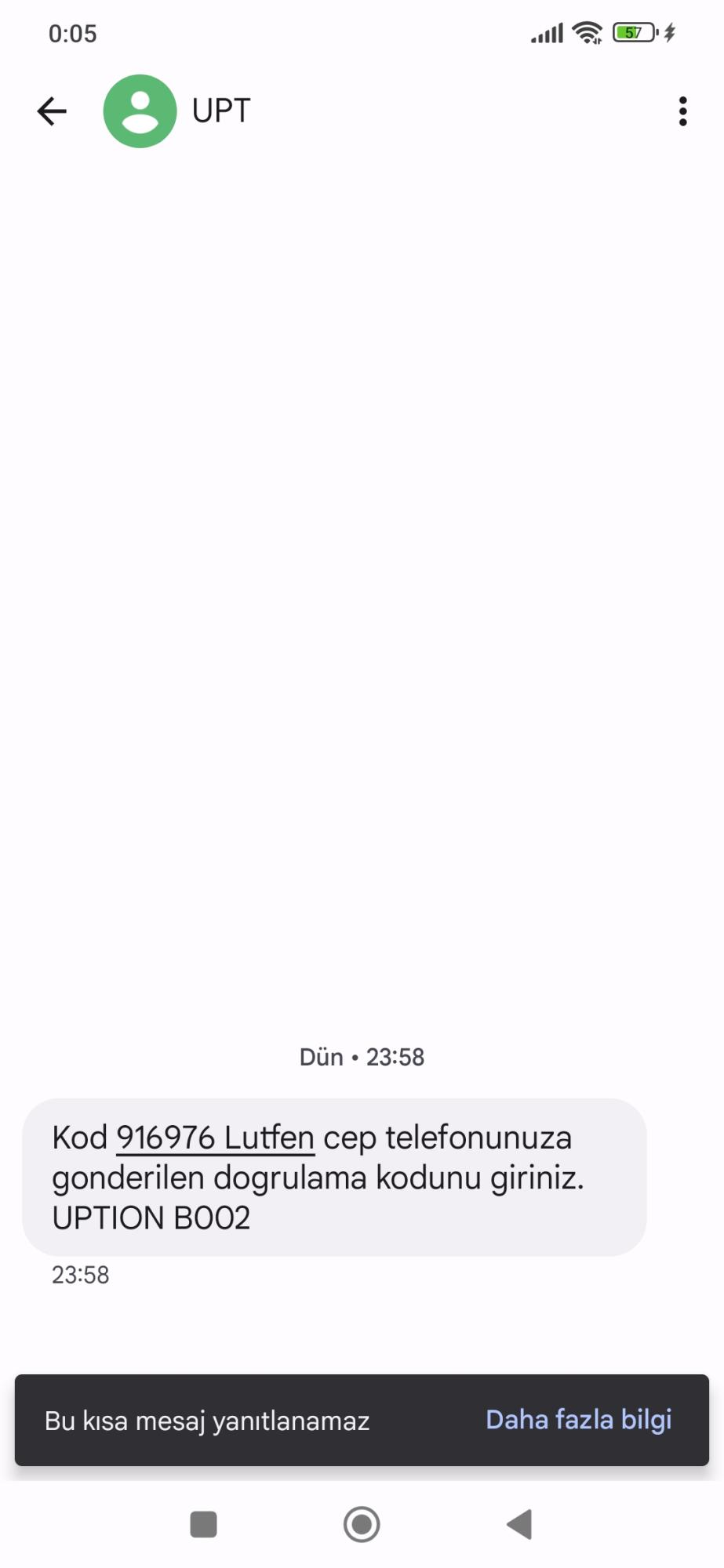Screen dimensions: 724x1568
Task: Open the three-dot overflow menu
Action: point(682,111)
